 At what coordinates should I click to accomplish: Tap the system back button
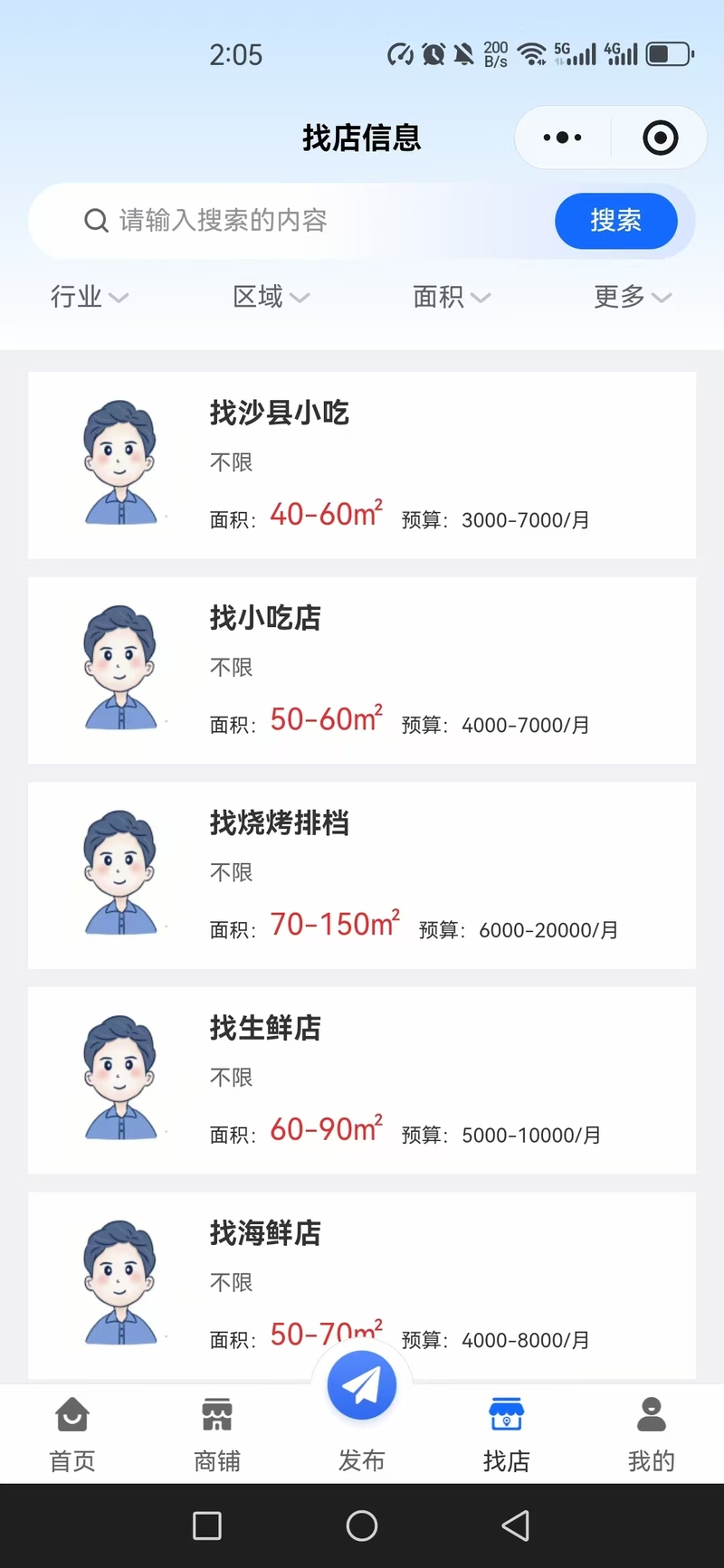(516, 1525)
